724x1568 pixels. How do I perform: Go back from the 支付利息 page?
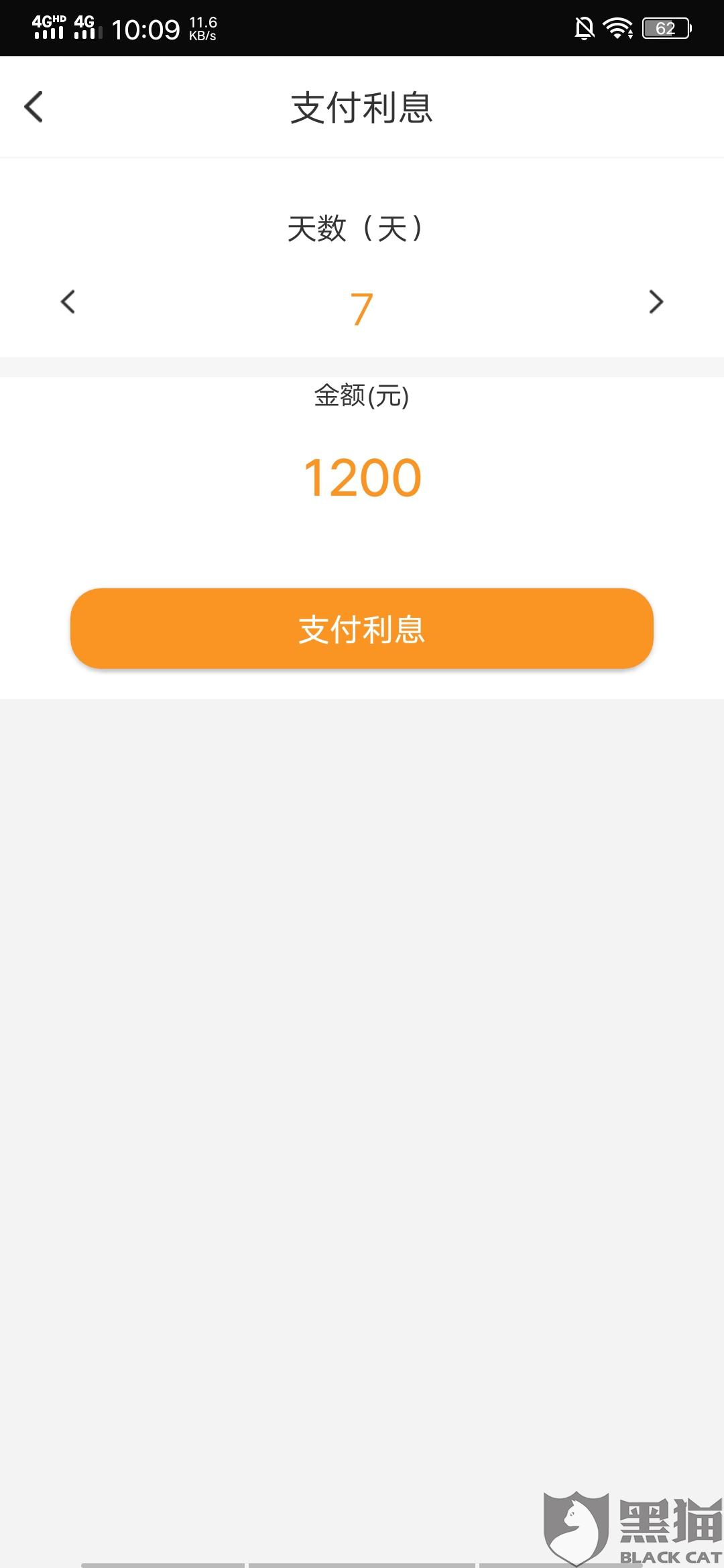click(x=34, y=107)
